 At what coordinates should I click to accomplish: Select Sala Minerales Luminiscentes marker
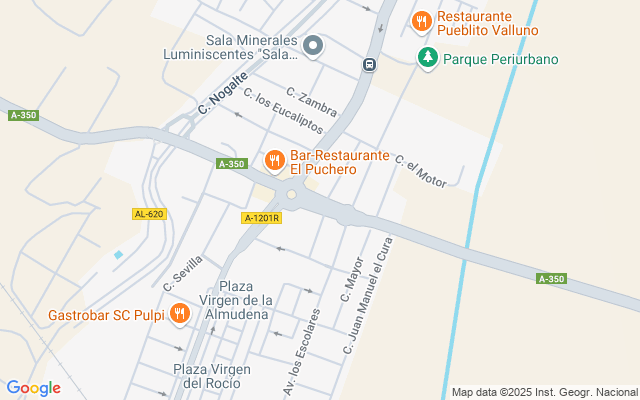313,46
